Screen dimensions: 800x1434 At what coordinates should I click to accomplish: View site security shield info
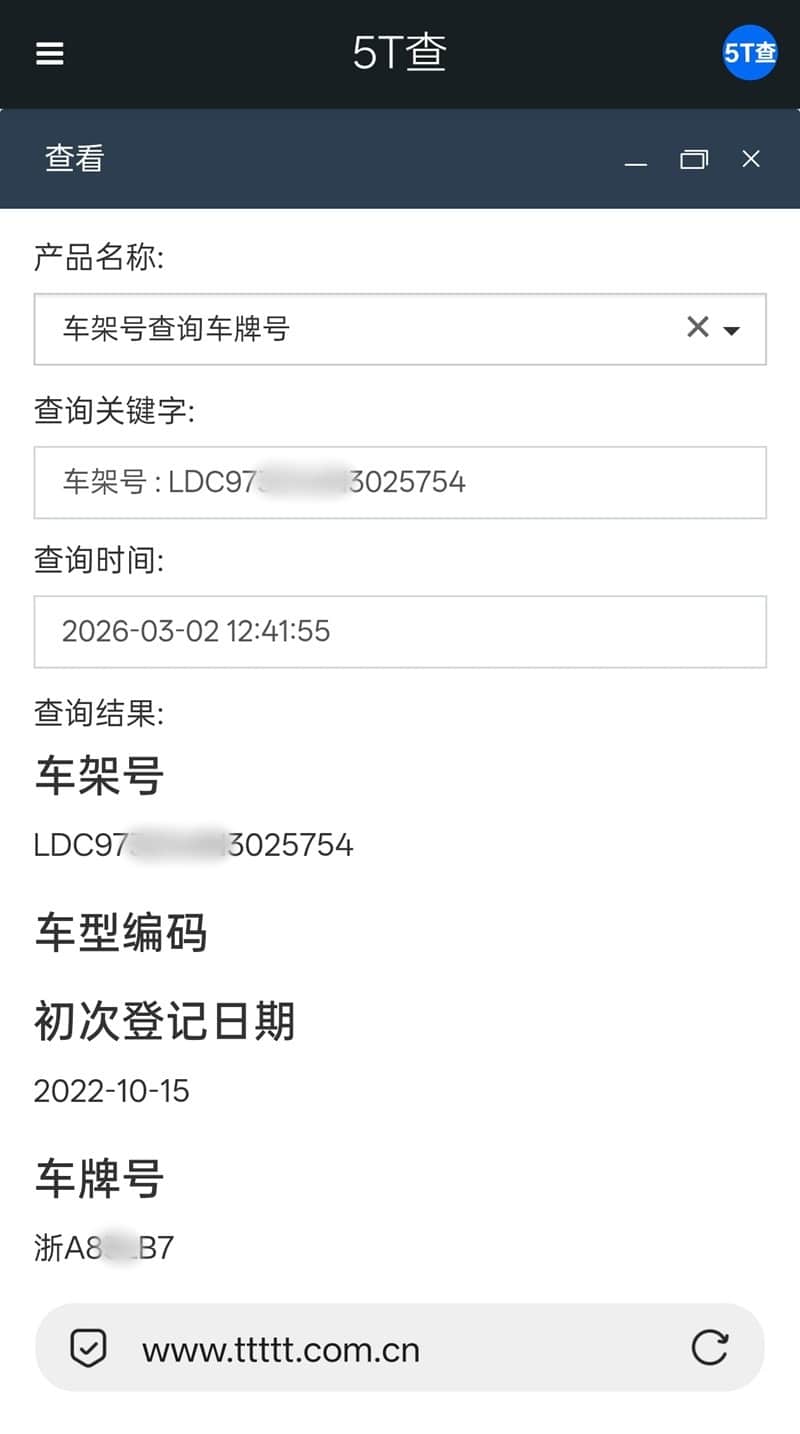[x=88, y=1349]
